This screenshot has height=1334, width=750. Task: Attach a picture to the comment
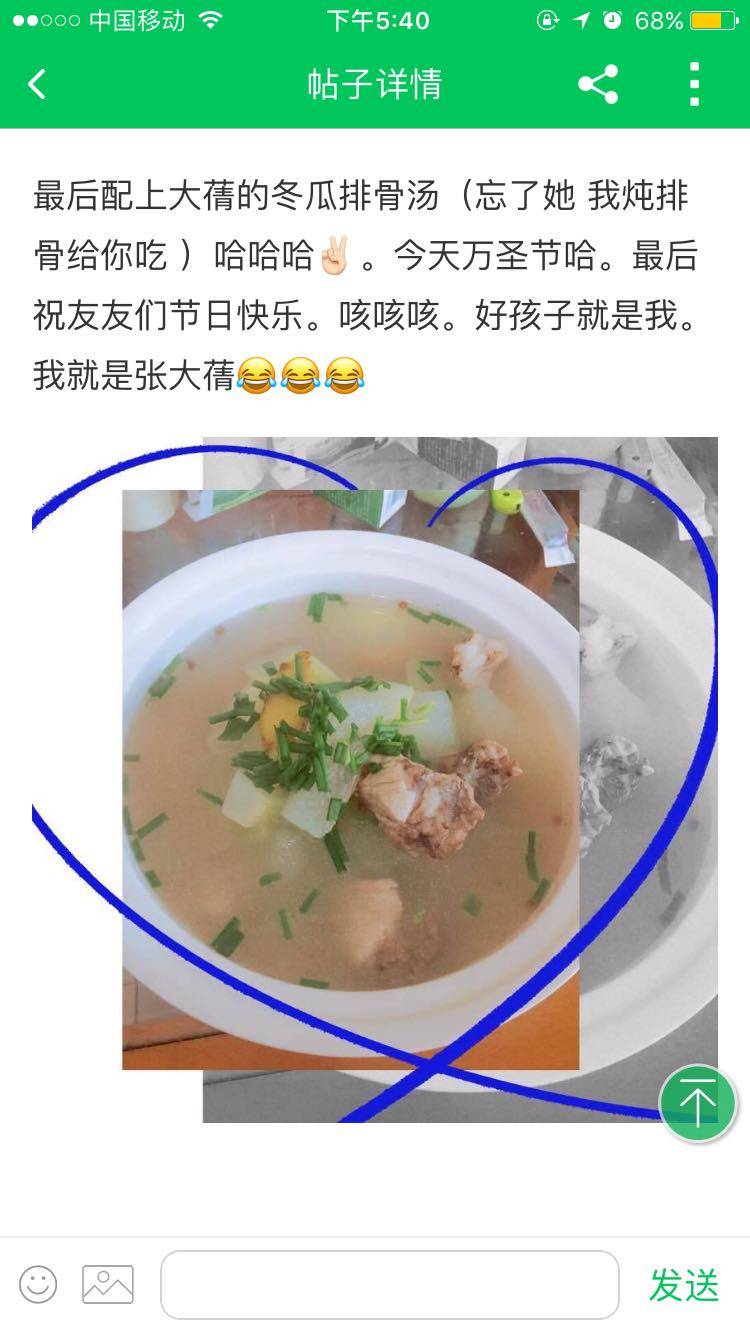pos(108,1285)
